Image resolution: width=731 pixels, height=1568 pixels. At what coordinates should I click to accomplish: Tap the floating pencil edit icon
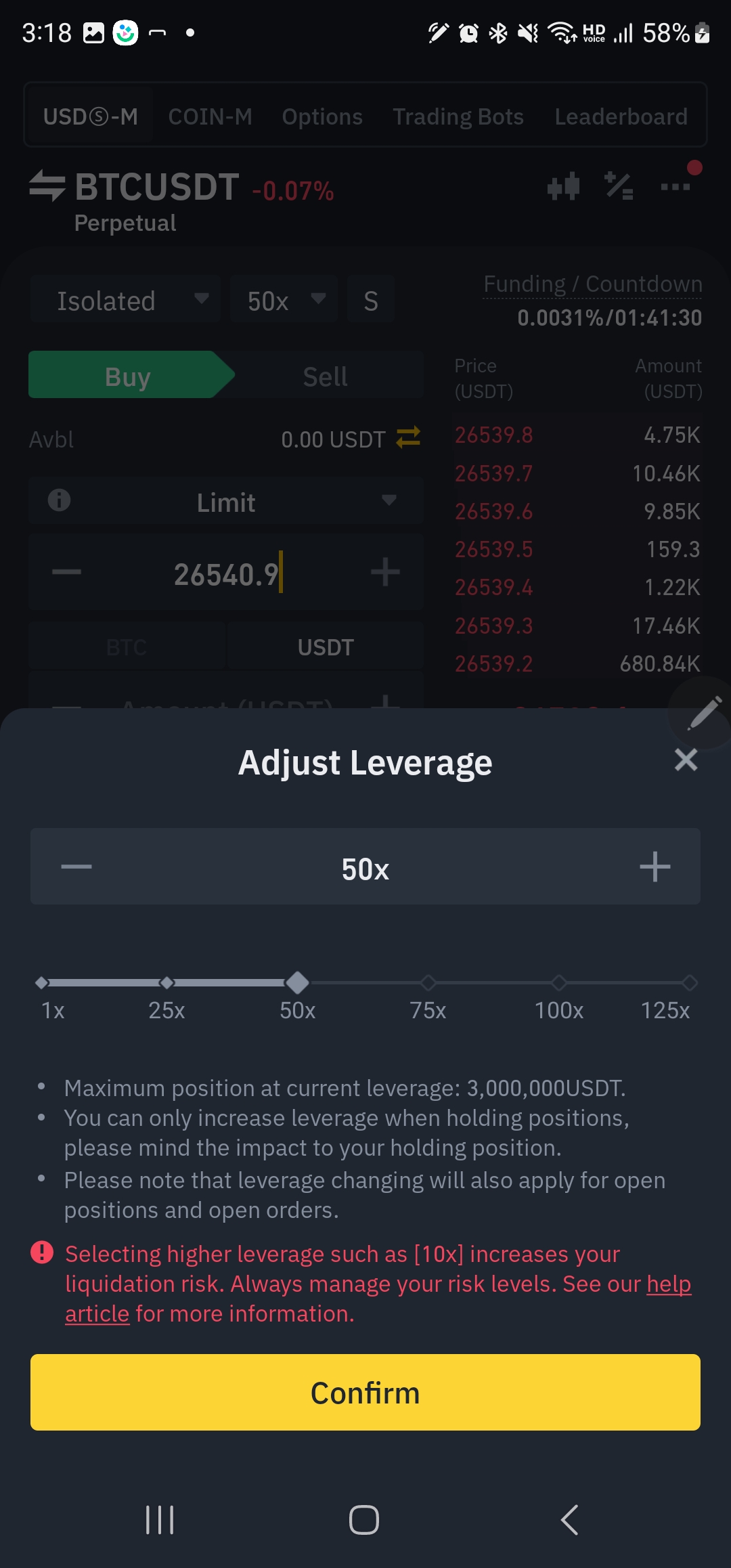(x=704, y=713)
